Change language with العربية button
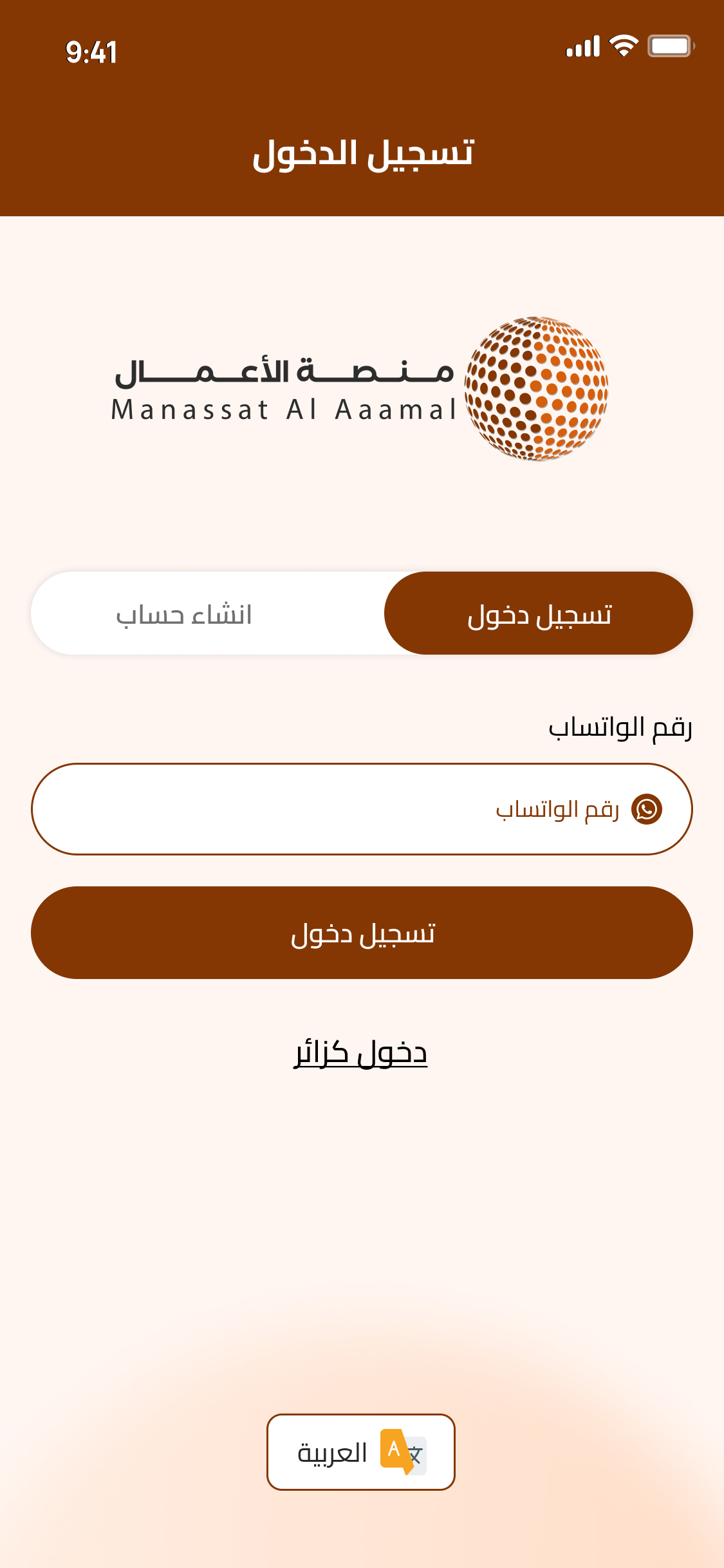 pyautogui.click(x=360, y=1452)
